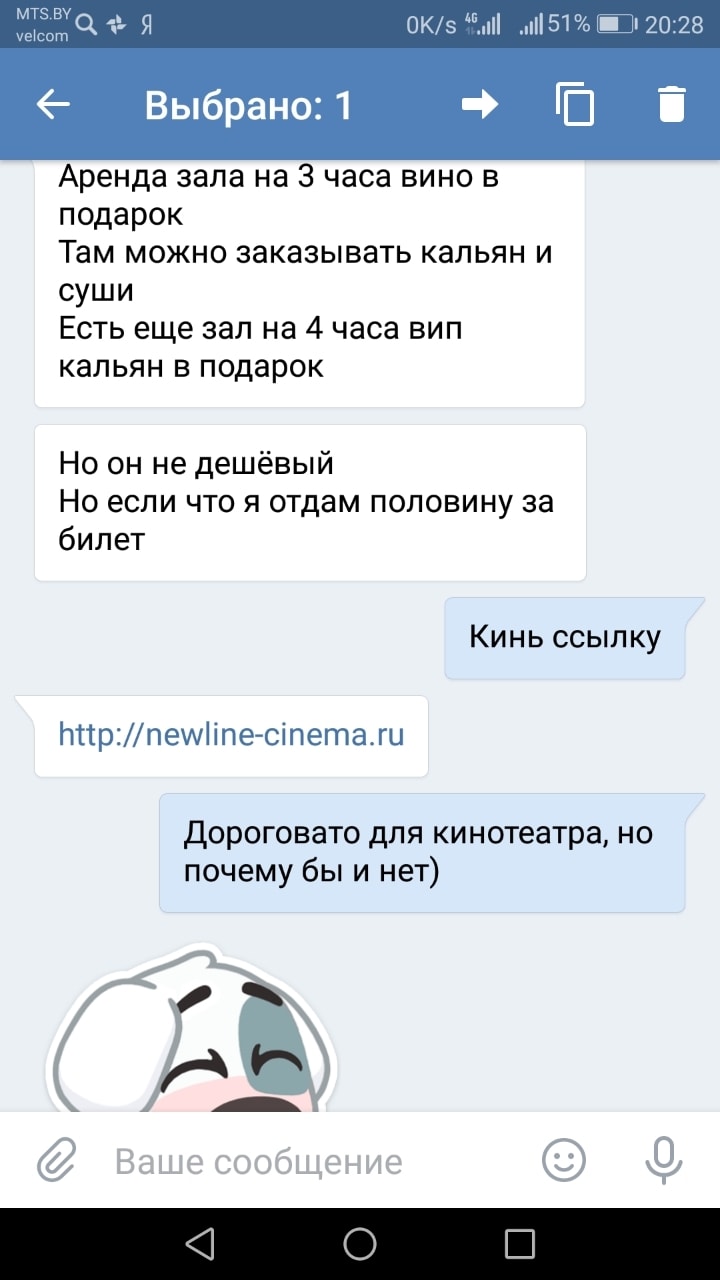Copy the selected message

click(575, 104)
